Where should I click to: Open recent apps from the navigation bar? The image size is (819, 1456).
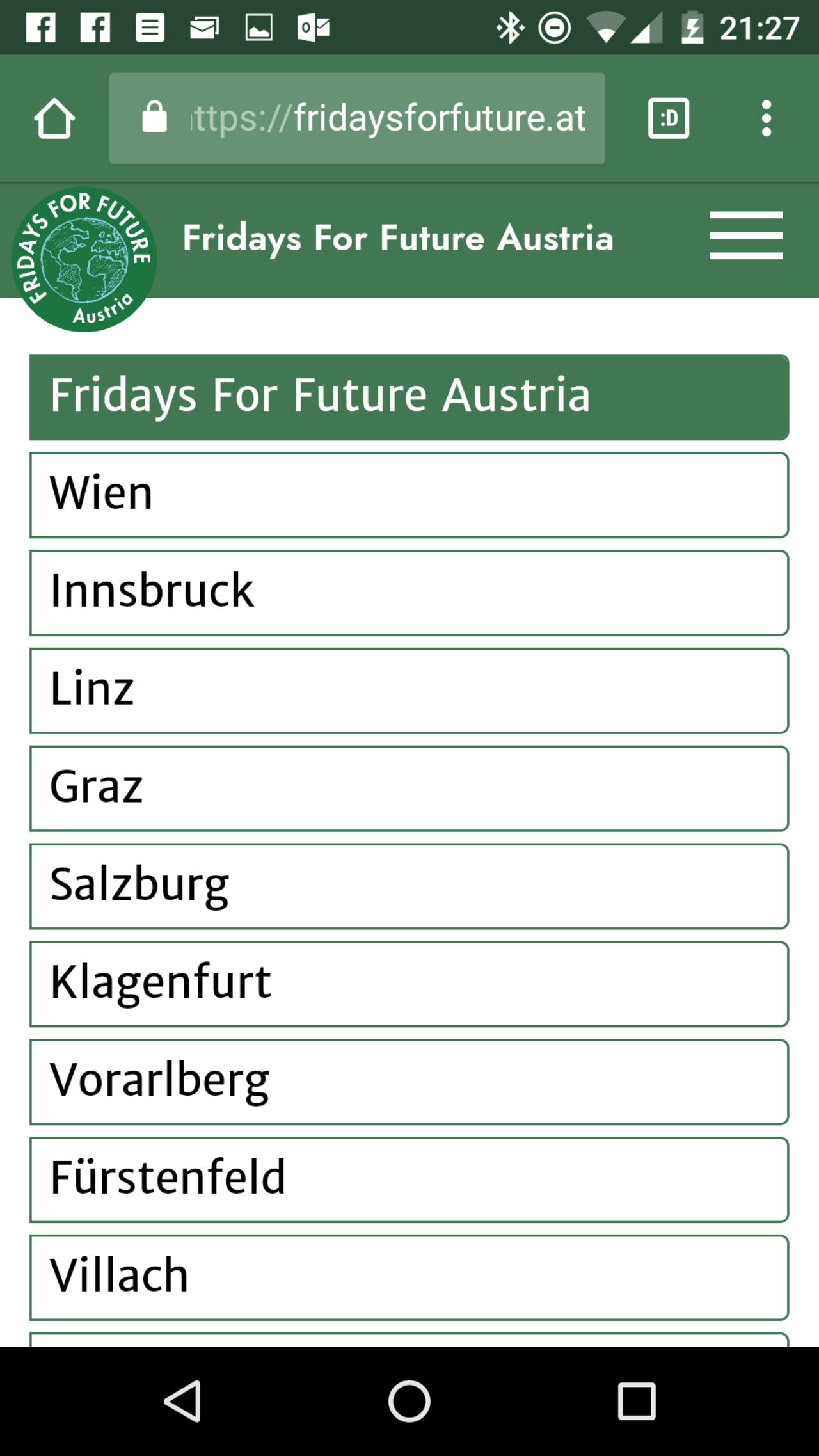637,1401
